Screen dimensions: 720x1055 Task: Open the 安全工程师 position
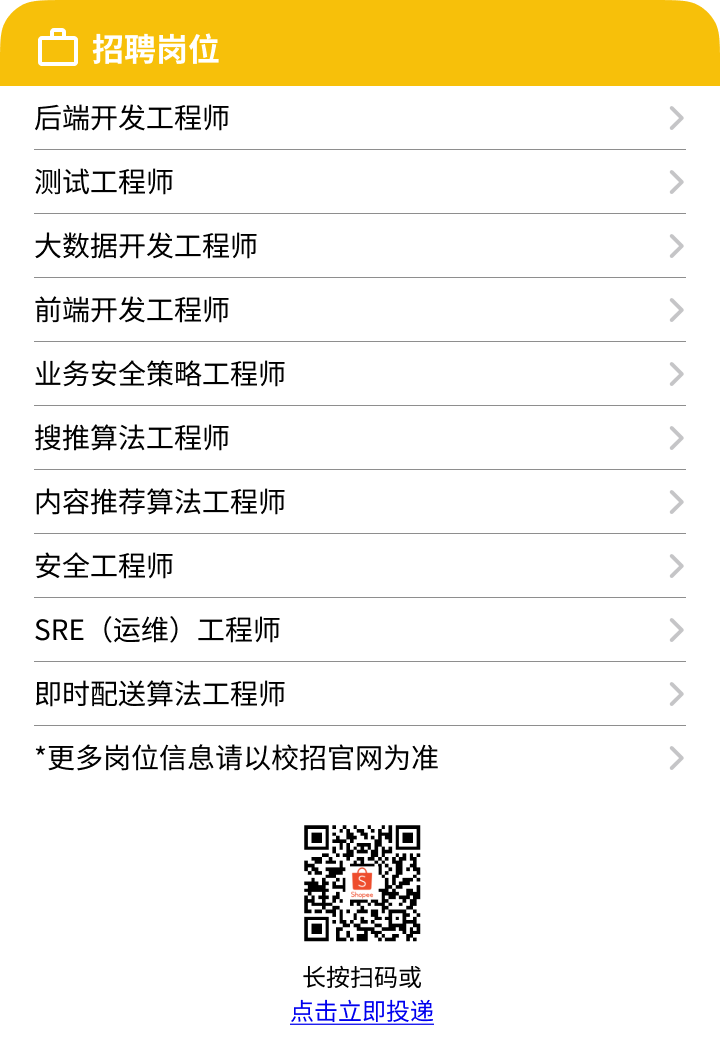(x=359, y=566)
